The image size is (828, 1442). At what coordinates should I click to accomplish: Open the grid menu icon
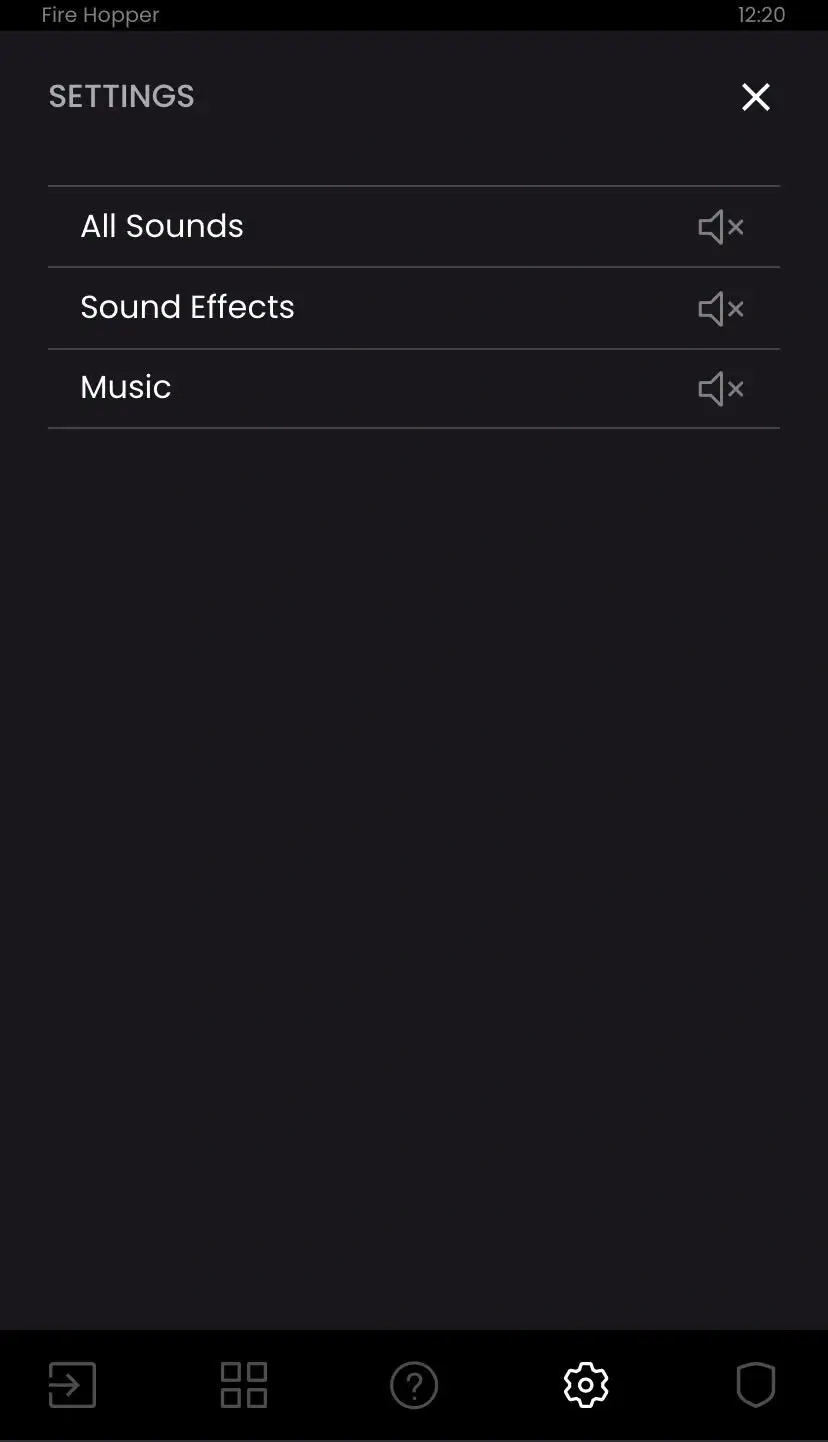(x=243, y=1385)
